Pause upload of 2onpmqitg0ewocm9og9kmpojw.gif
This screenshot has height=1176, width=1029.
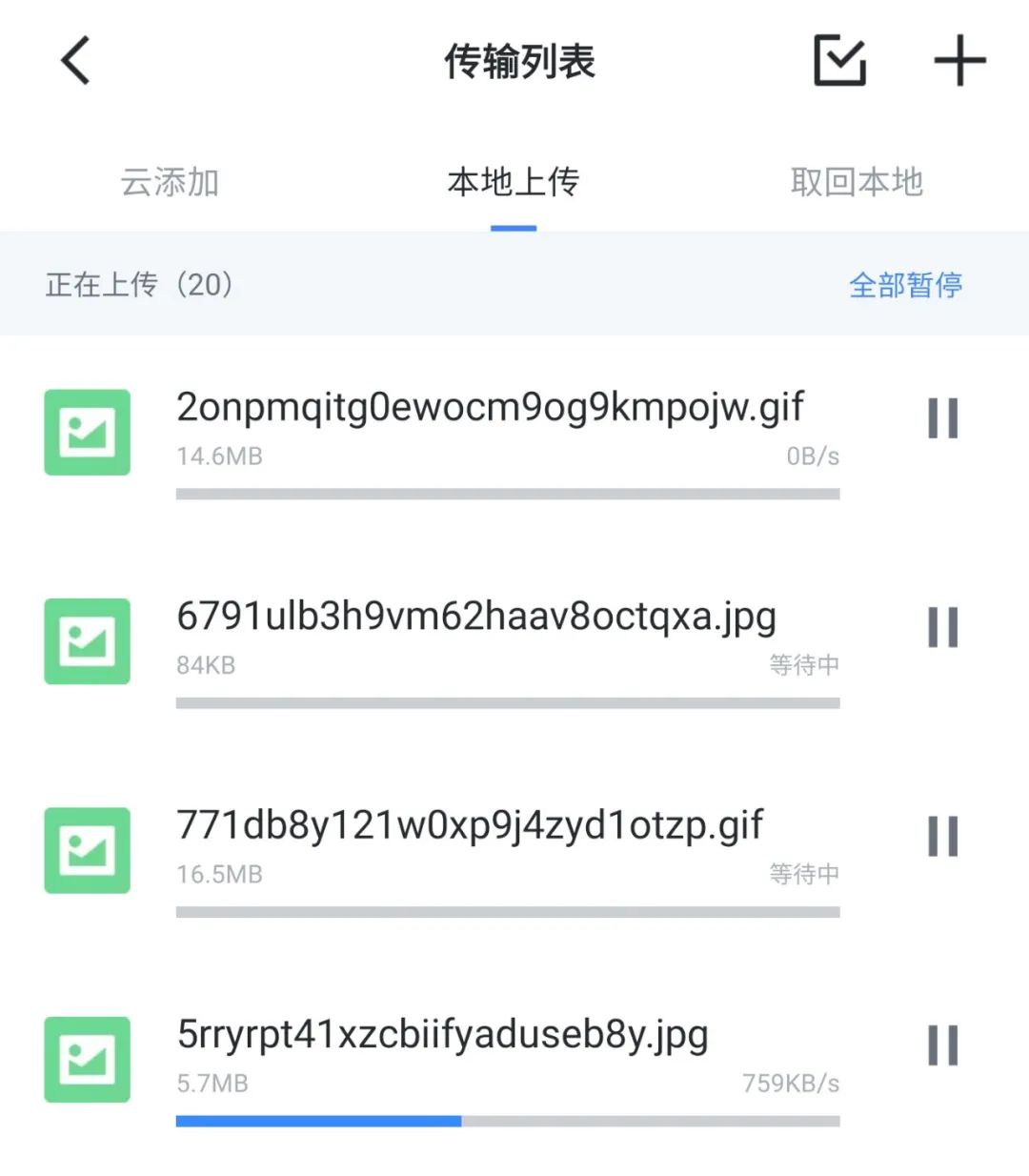point(943,417)
